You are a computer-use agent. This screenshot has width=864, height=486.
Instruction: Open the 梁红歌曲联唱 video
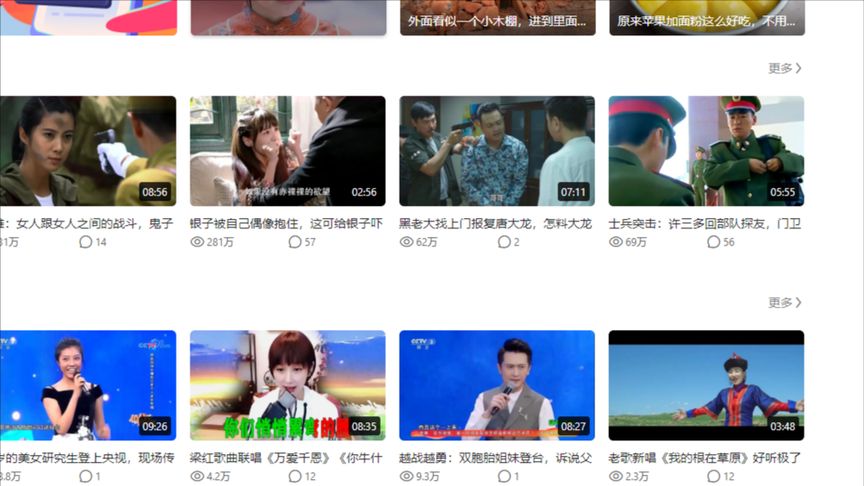[x=288, y=385]
